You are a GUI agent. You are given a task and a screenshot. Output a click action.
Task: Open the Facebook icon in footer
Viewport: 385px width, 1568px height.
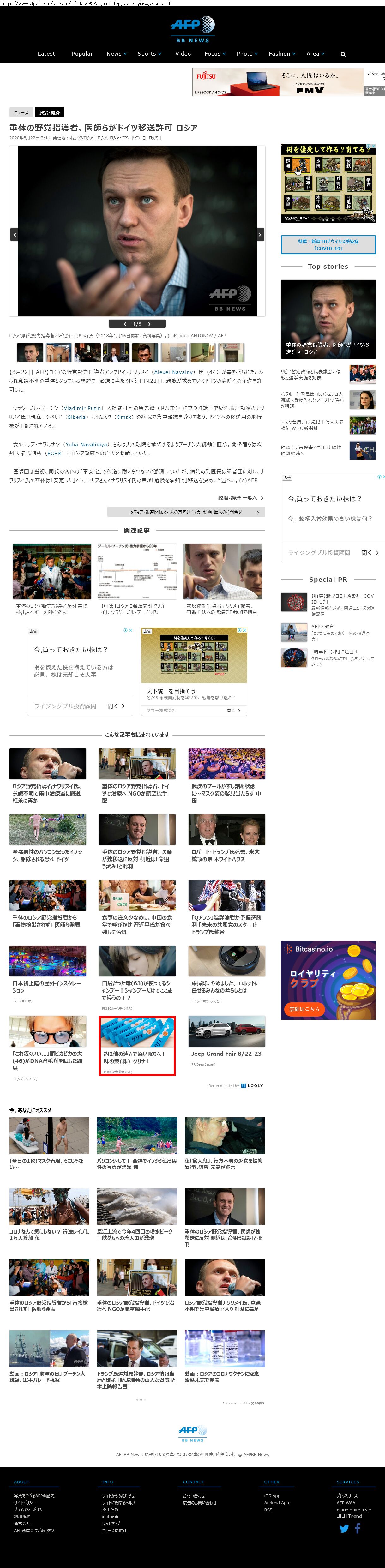pos(358,1528)
